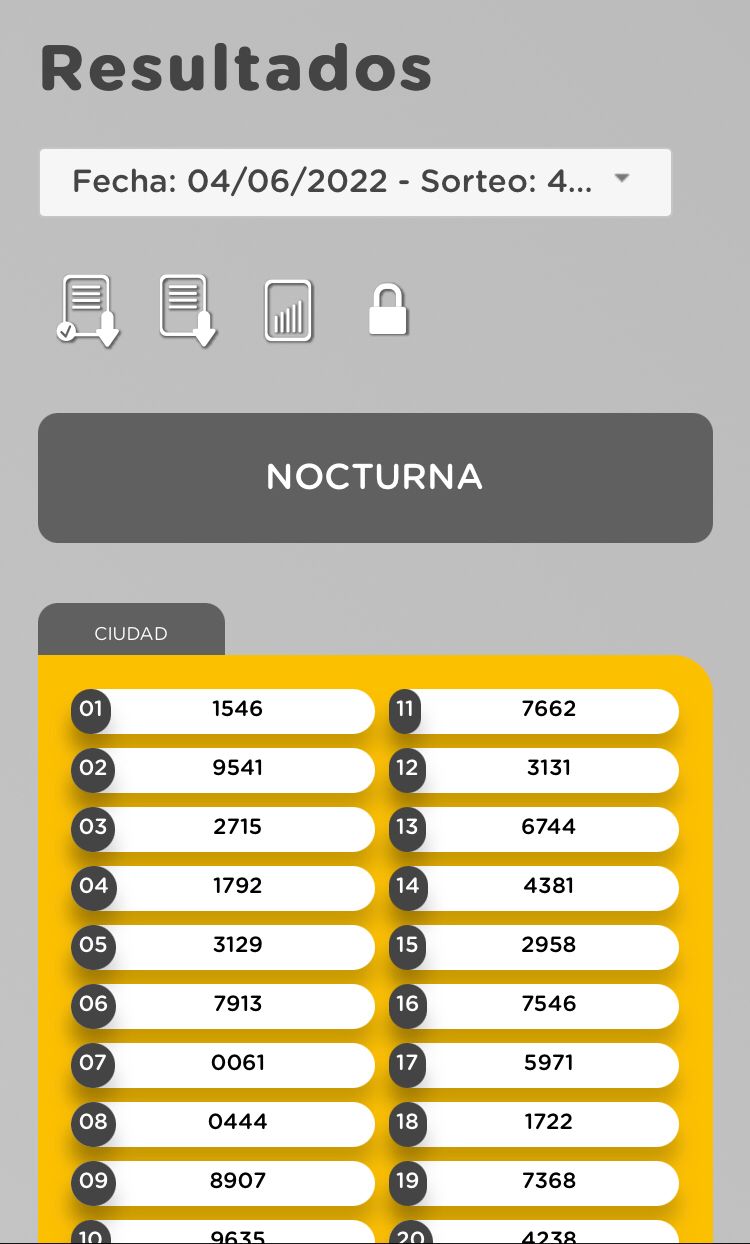The image size is (750, 1244).
Task: Tap the padlock icon
Action: pyautogui.click(x=388, y=311)
